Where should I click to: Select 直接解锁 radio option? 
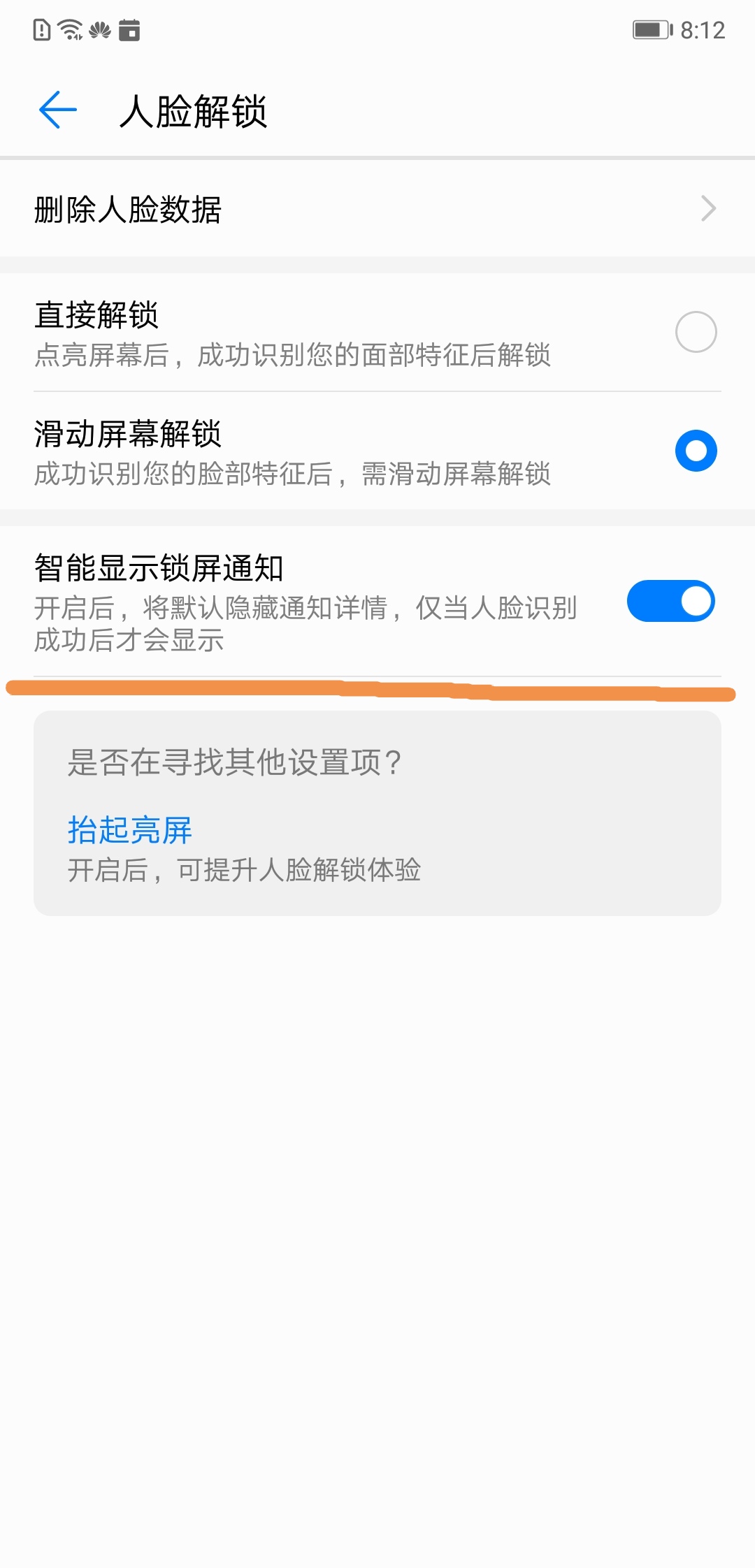point(696,331)
